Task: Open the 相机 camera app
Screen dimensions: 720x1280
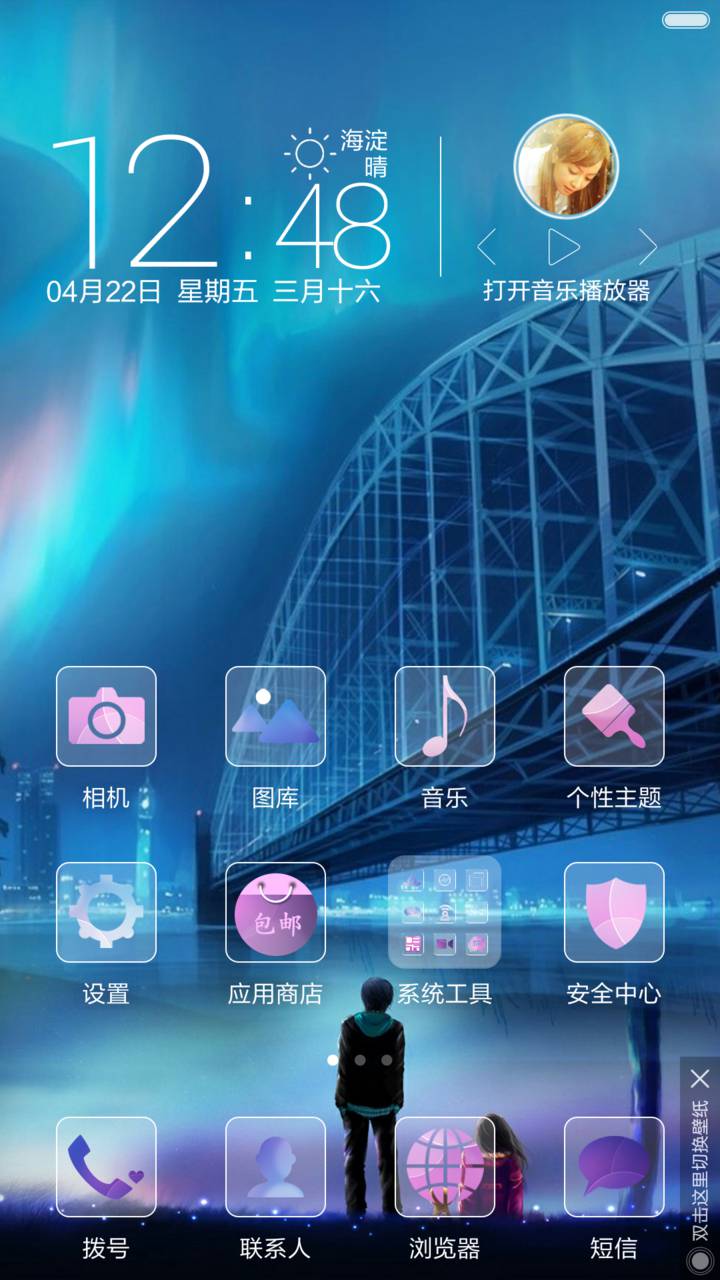Action: click(x=106, y=717)
